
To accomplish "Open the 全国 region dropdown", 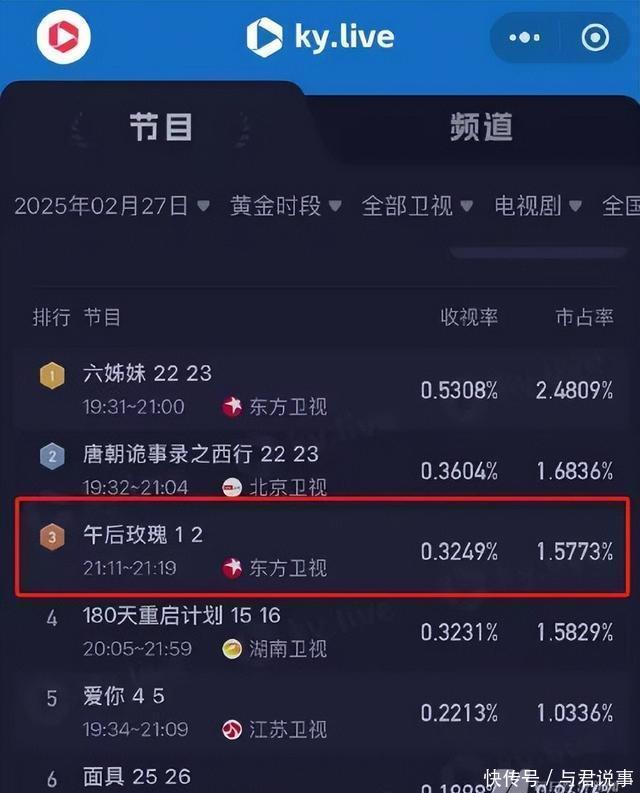I will coord(620,206).
